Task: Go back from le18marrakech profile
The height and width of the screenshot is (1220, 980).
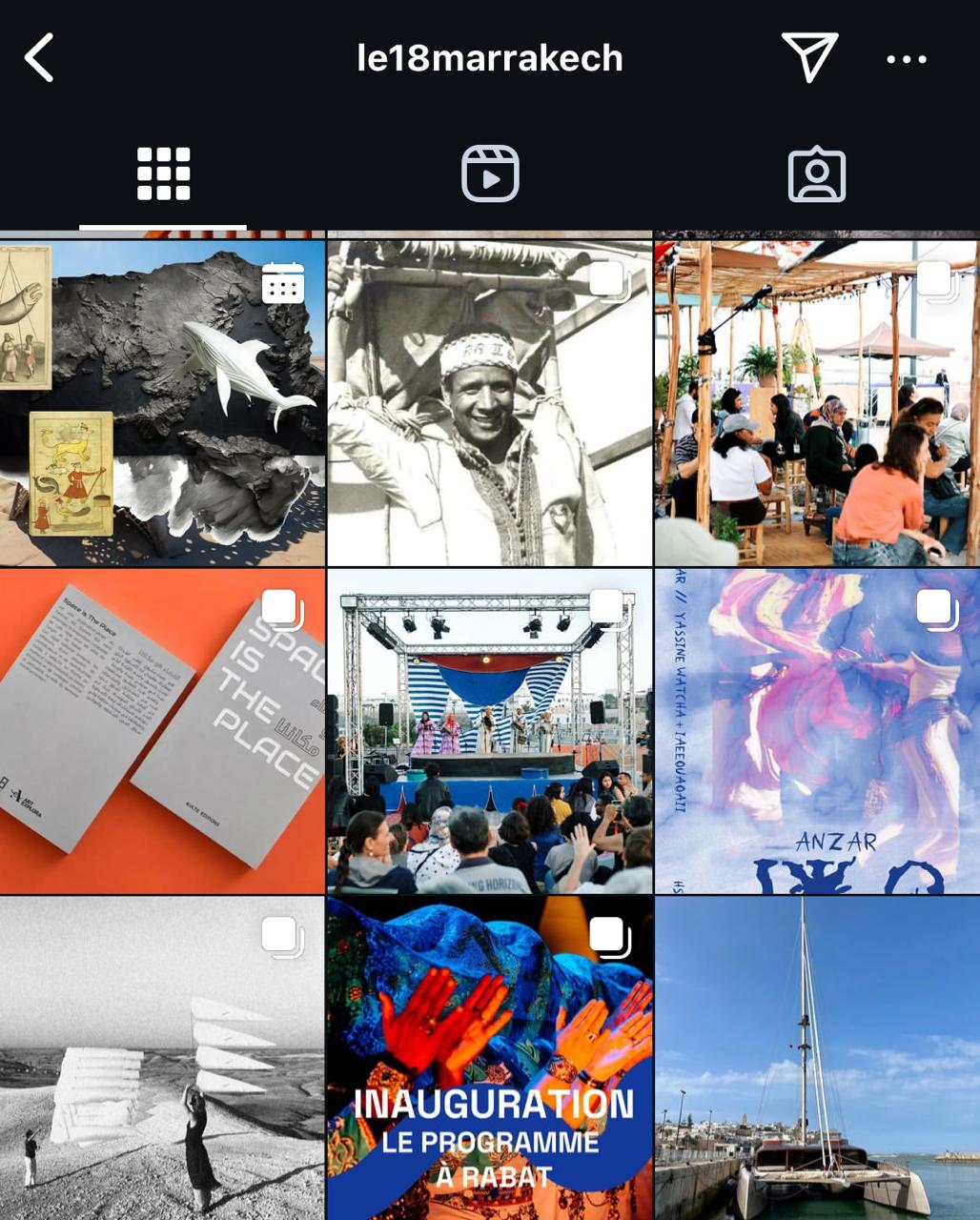Action: pos(40,59)
